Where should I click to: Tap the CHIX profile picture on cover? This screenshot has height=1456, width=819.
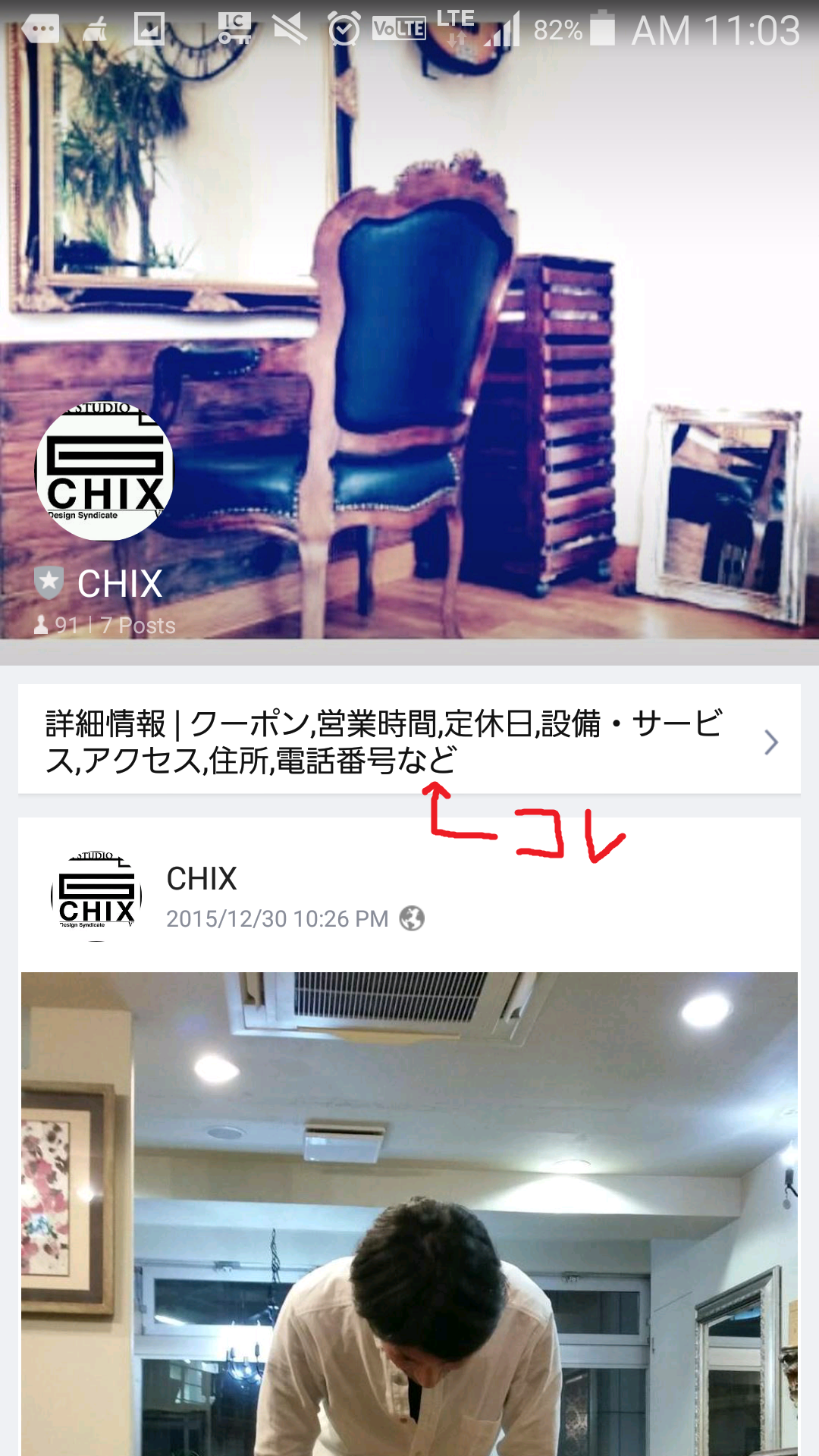[x=105, y=470]
